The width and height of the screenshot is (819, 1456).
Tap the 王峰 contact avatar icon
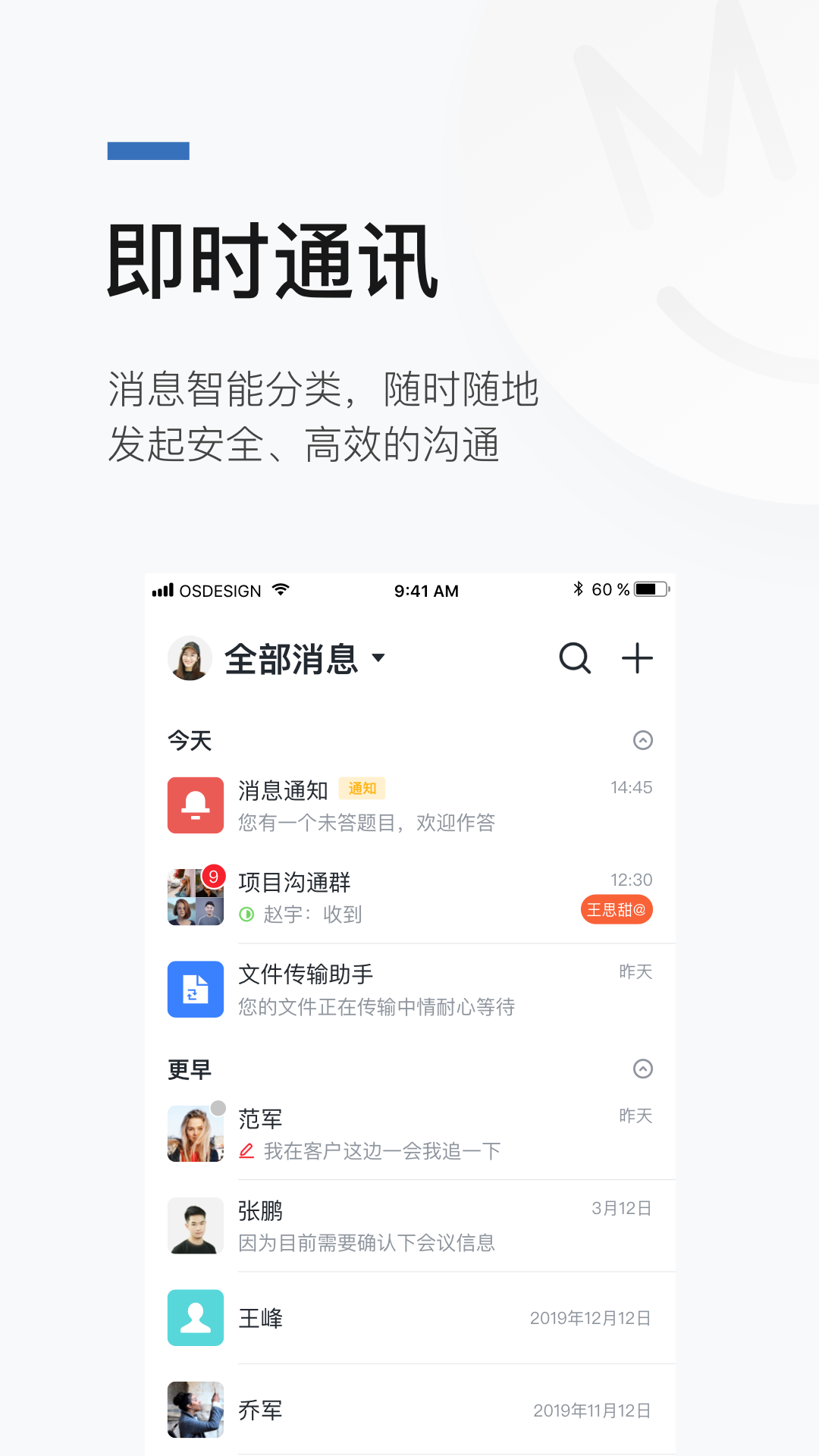coord(195,1318)
